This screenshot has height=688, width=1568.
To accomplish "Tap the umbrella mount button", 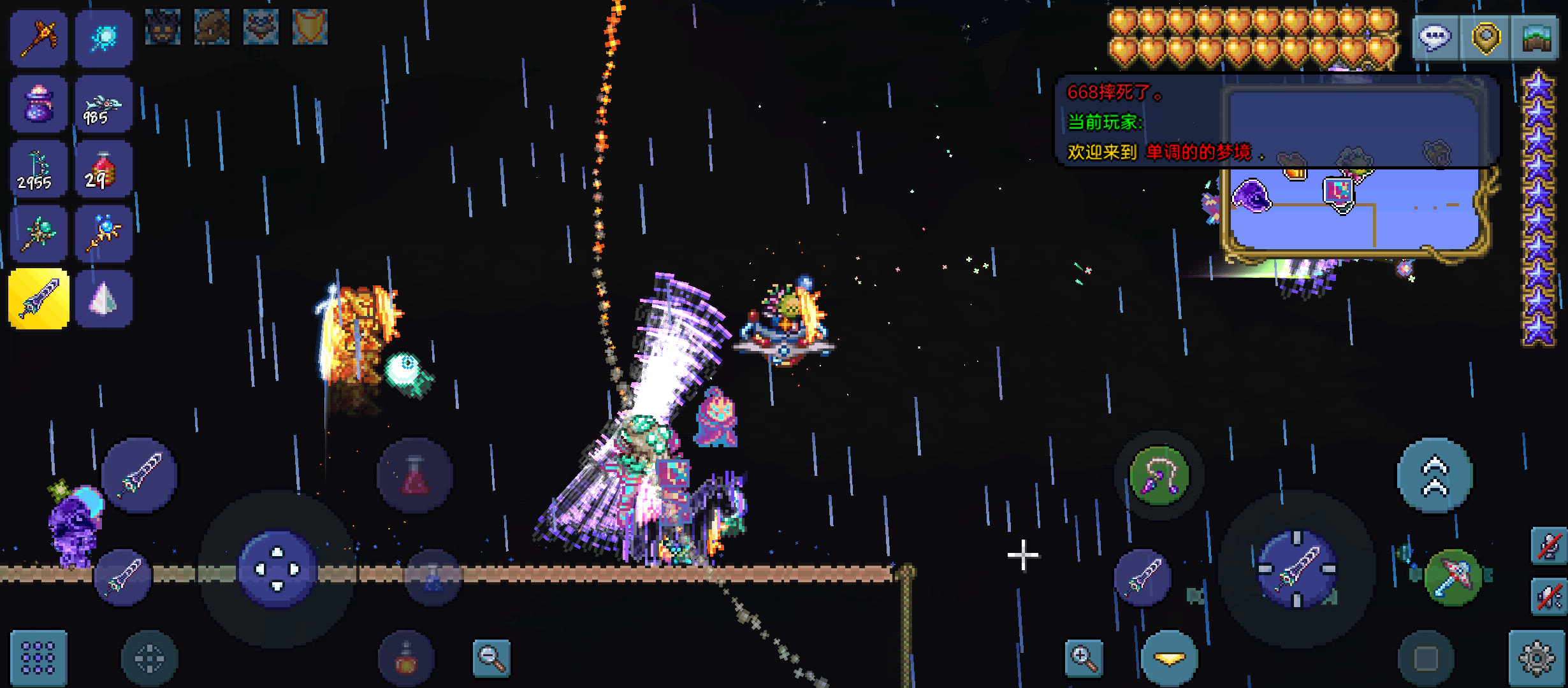I will point(1453,577).
